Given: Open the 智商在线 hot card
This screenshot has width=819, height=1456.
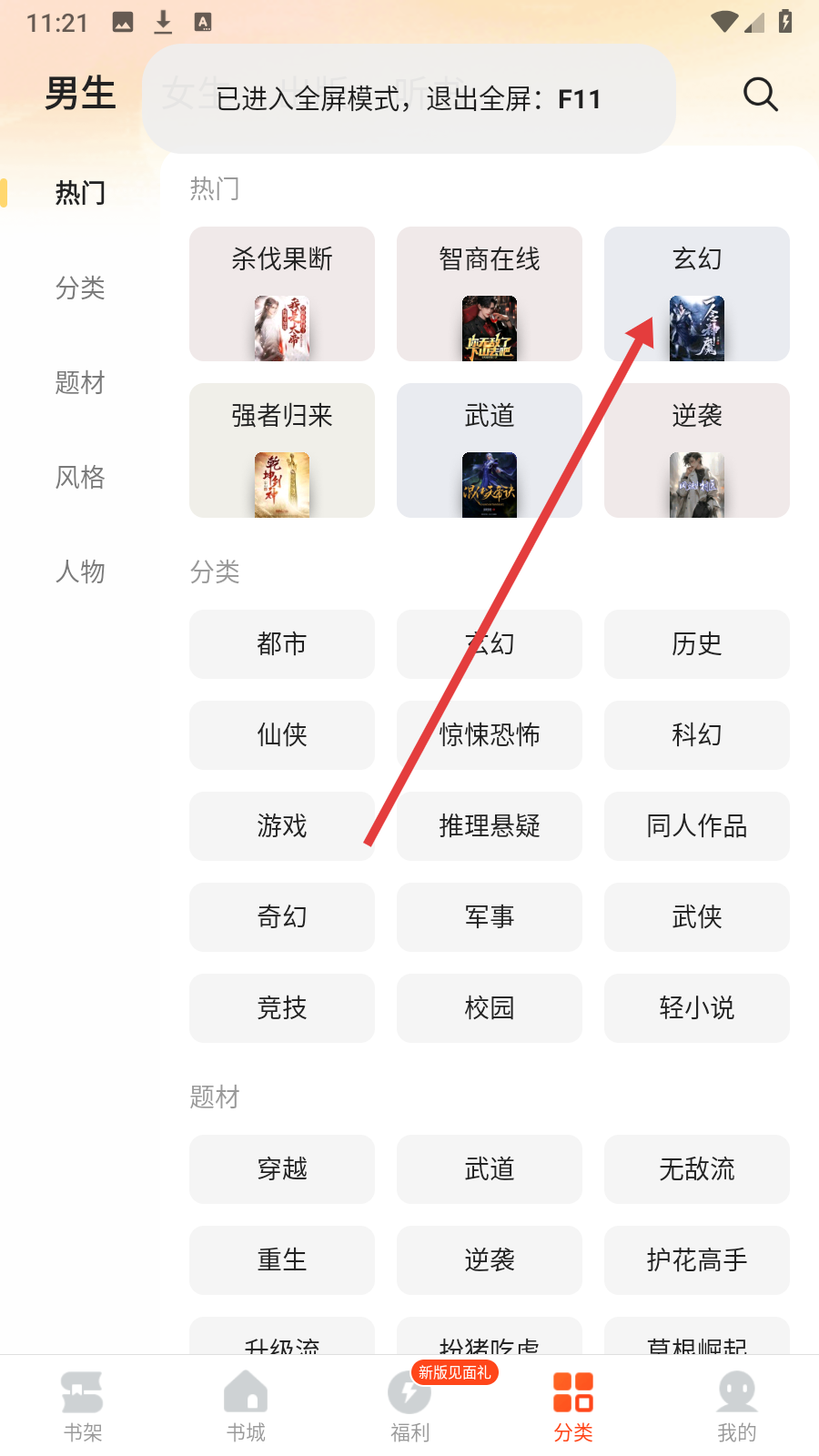Looking at the screenshot, I should point(490,294).
